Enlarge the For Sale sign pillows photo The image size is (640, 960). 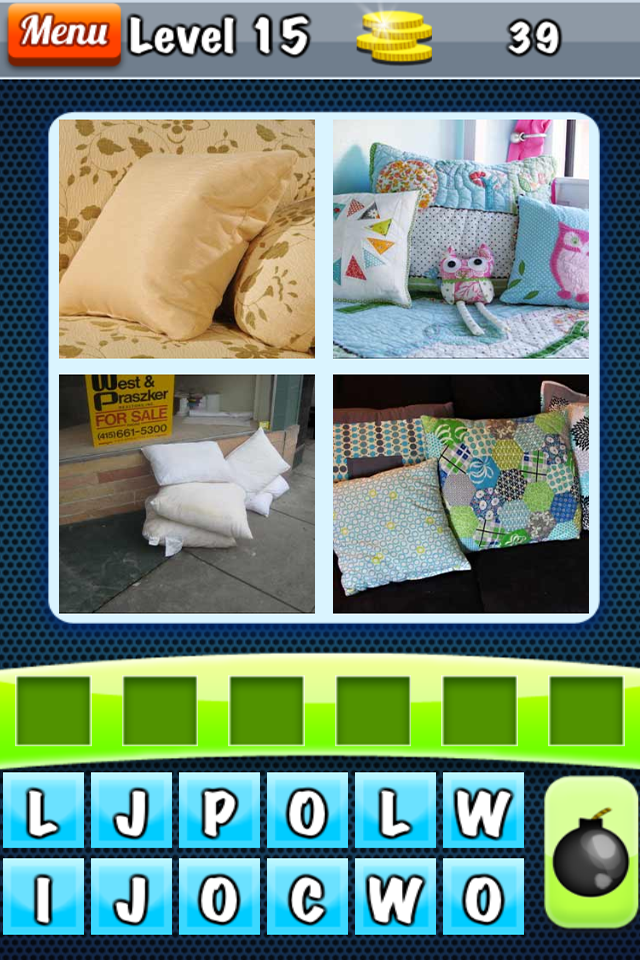[x=187, y=493]
